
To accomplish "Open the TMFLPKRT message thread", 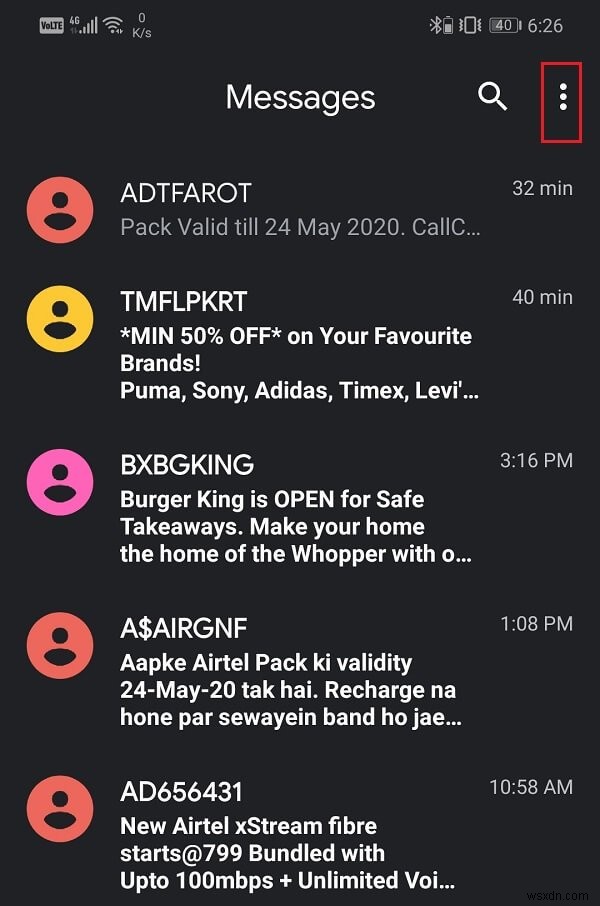I will click(x=300, y=345).
